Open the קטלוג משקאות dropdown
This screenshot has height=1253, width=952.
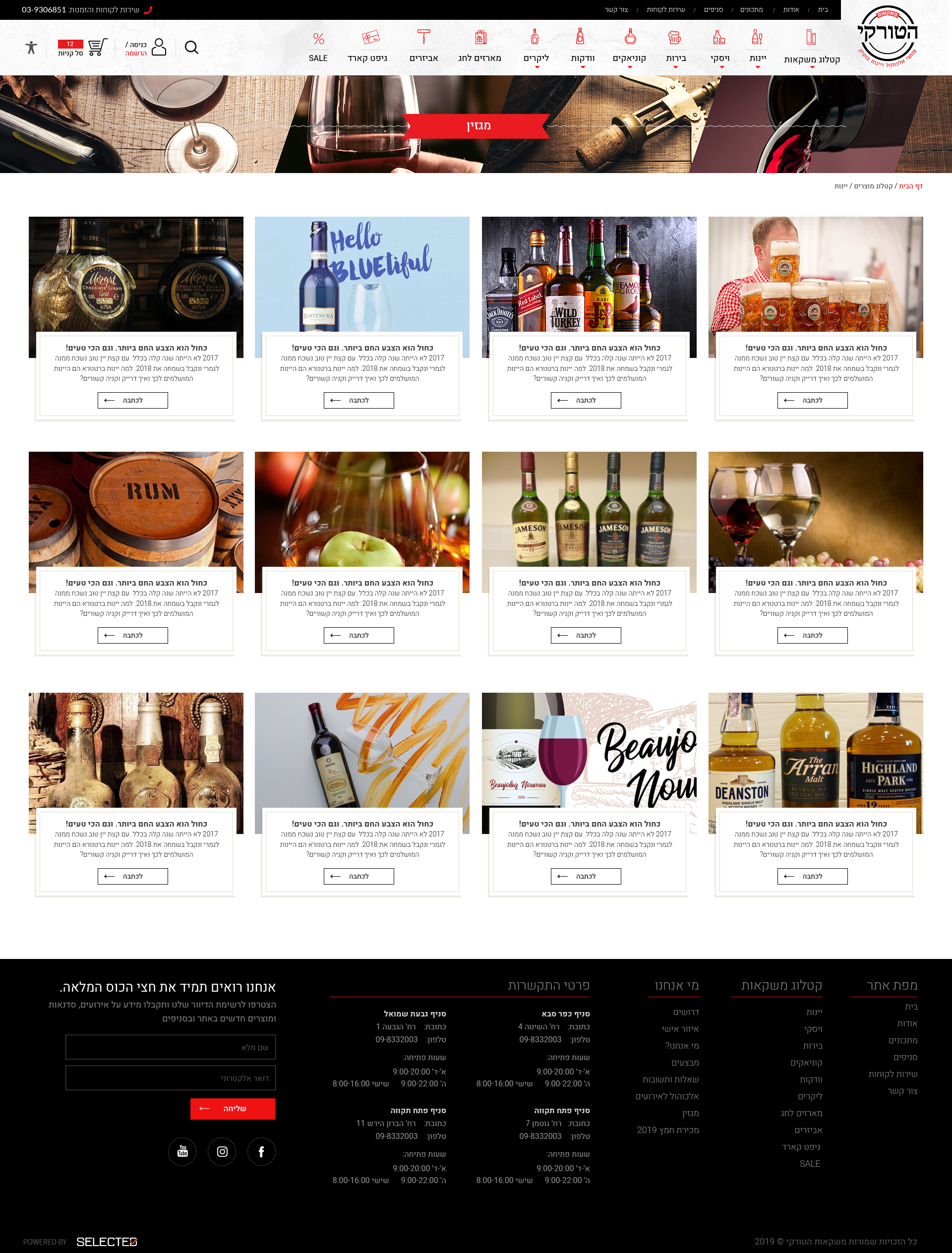812,48
